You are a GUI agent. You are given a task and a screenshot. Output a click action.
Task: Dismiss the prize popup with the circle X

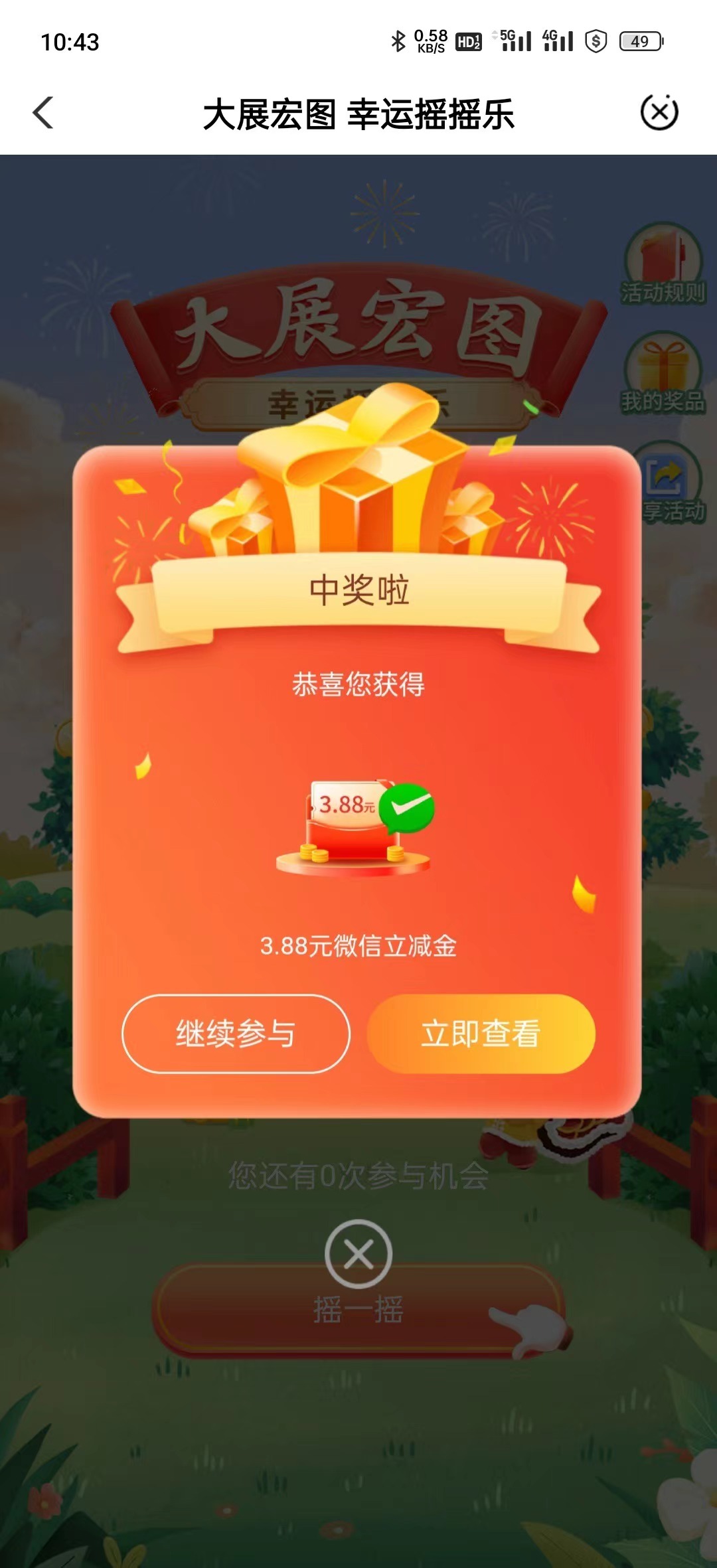[358, 1254]
